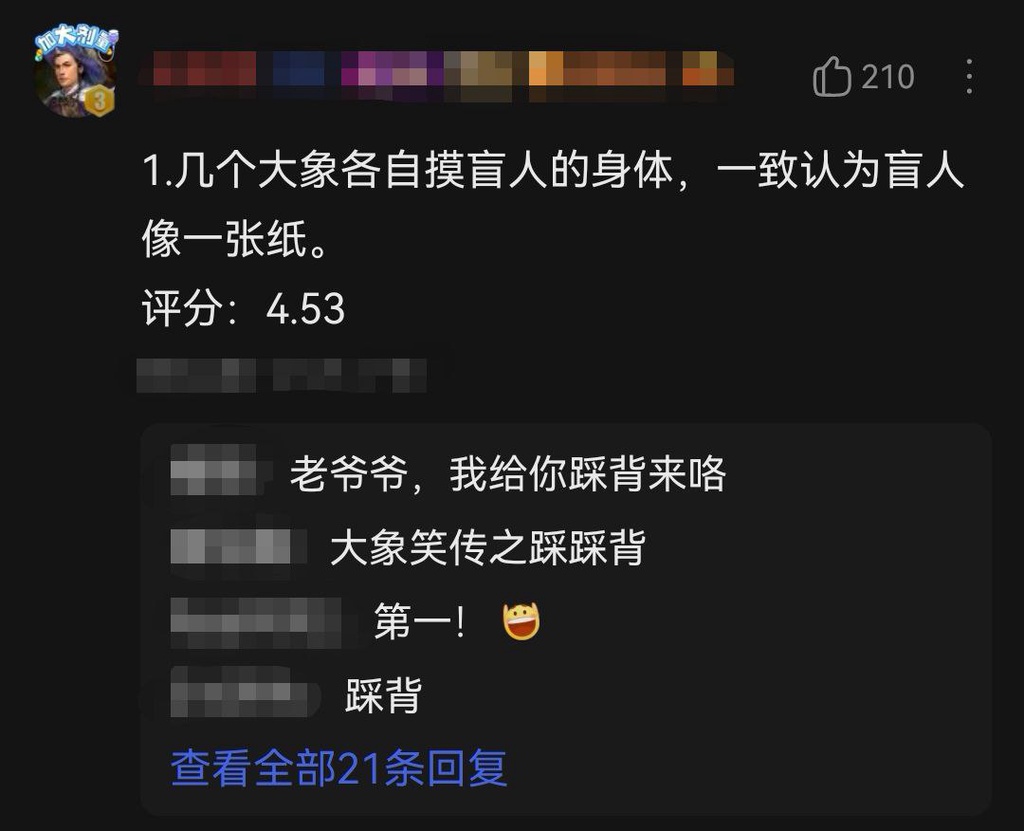
Task: Open the reply "老爷爷，我给你踩背来咯"
Action: [507, 474]
